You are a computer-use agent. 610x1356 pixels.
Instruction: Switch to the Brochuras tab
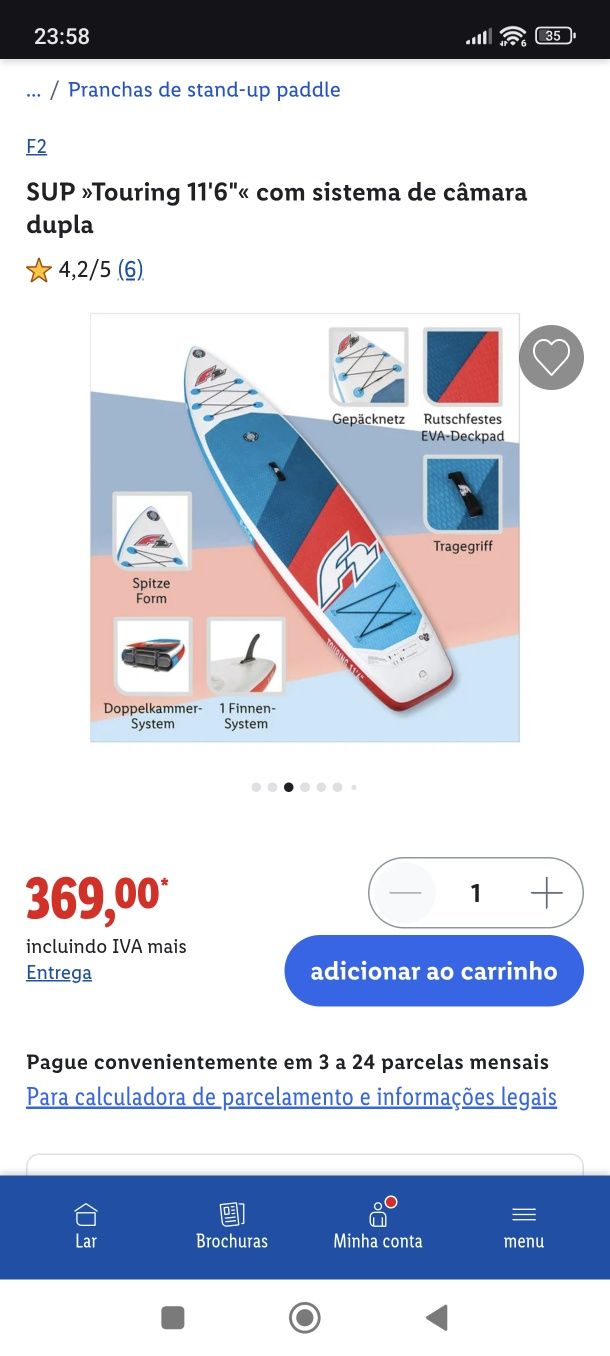tap(232, 1226)
